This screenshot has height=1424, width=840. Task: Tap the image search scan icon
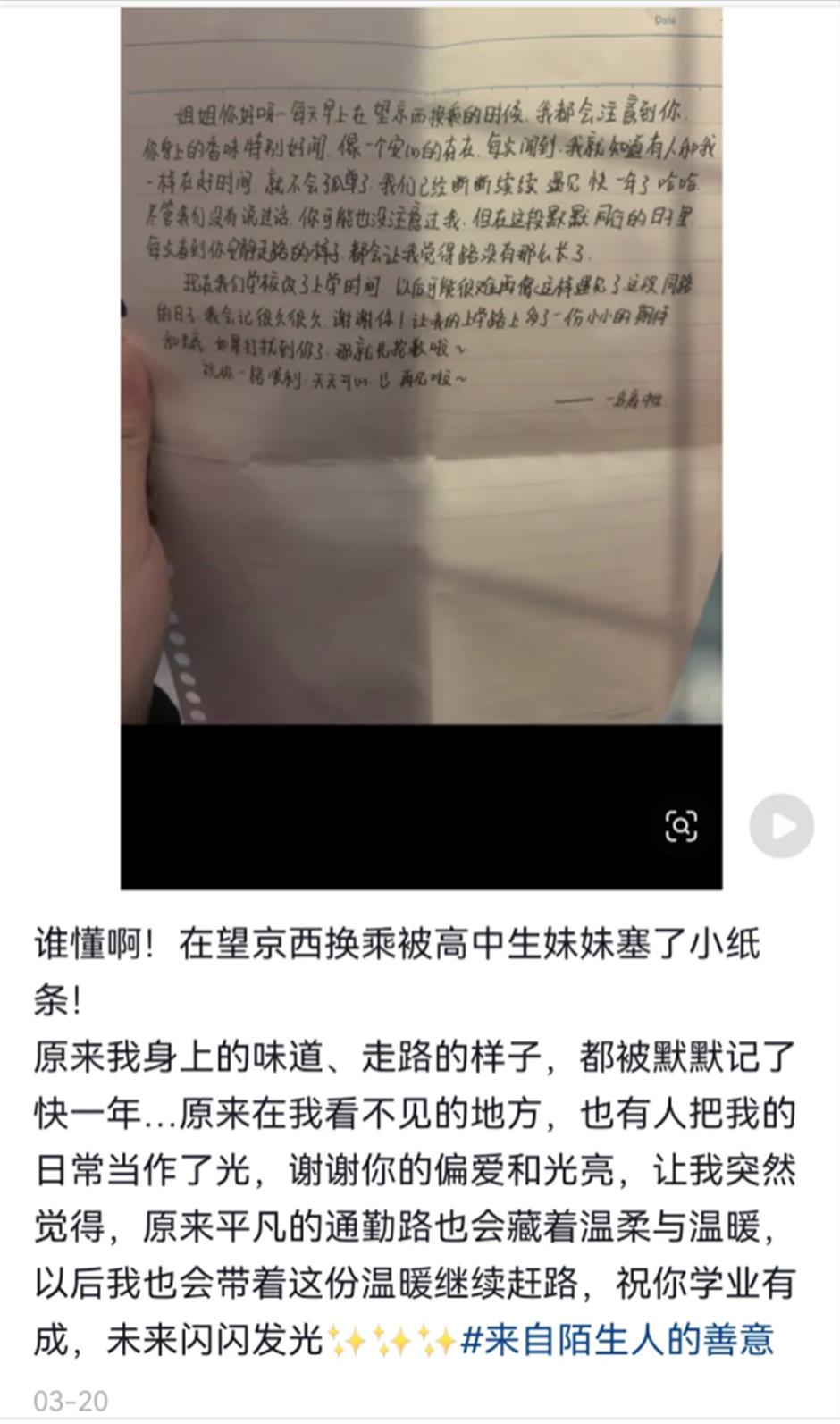pos(681,826)
